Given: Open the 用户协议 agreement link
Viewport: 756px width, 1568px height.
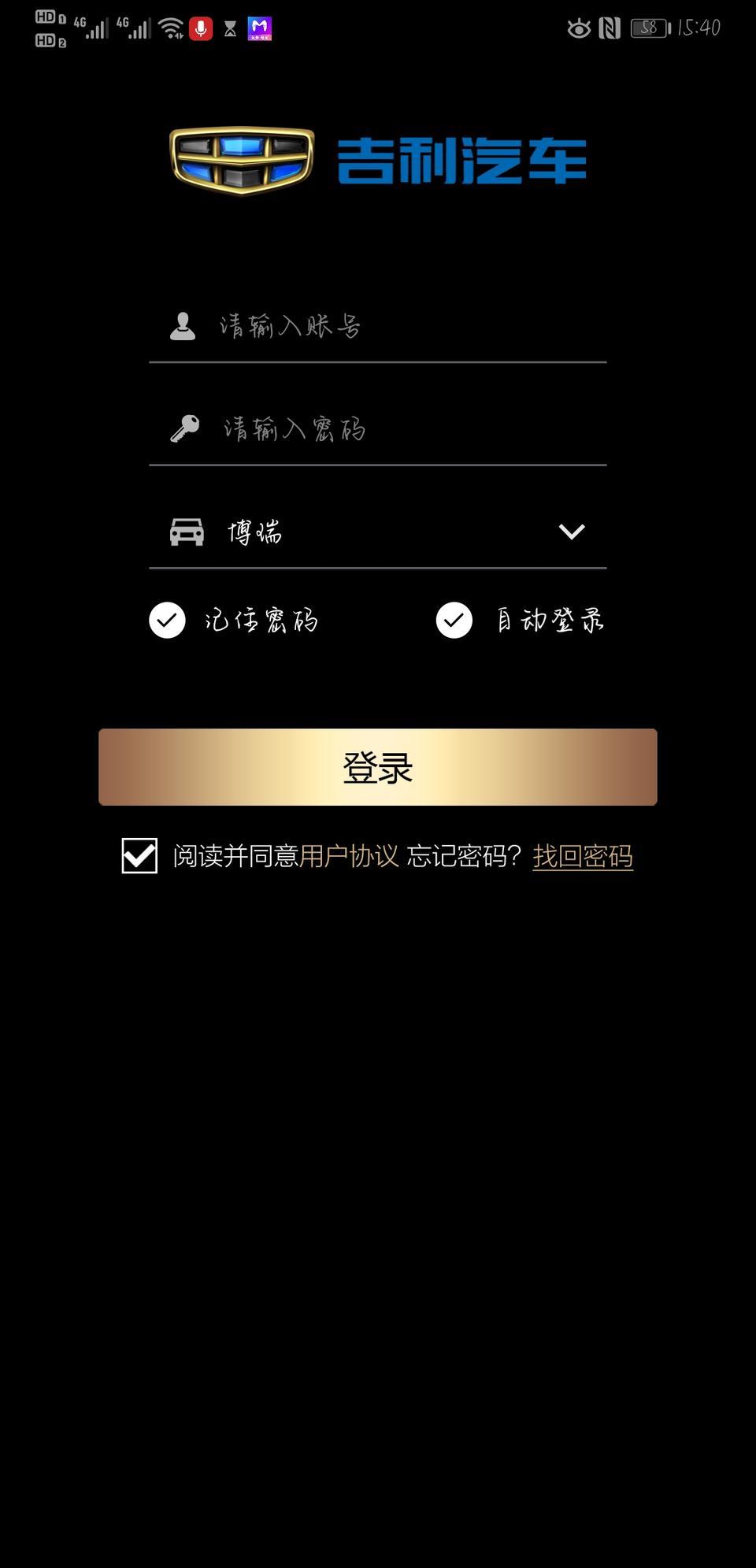Looking at the screenshot, I should [351, 856].
